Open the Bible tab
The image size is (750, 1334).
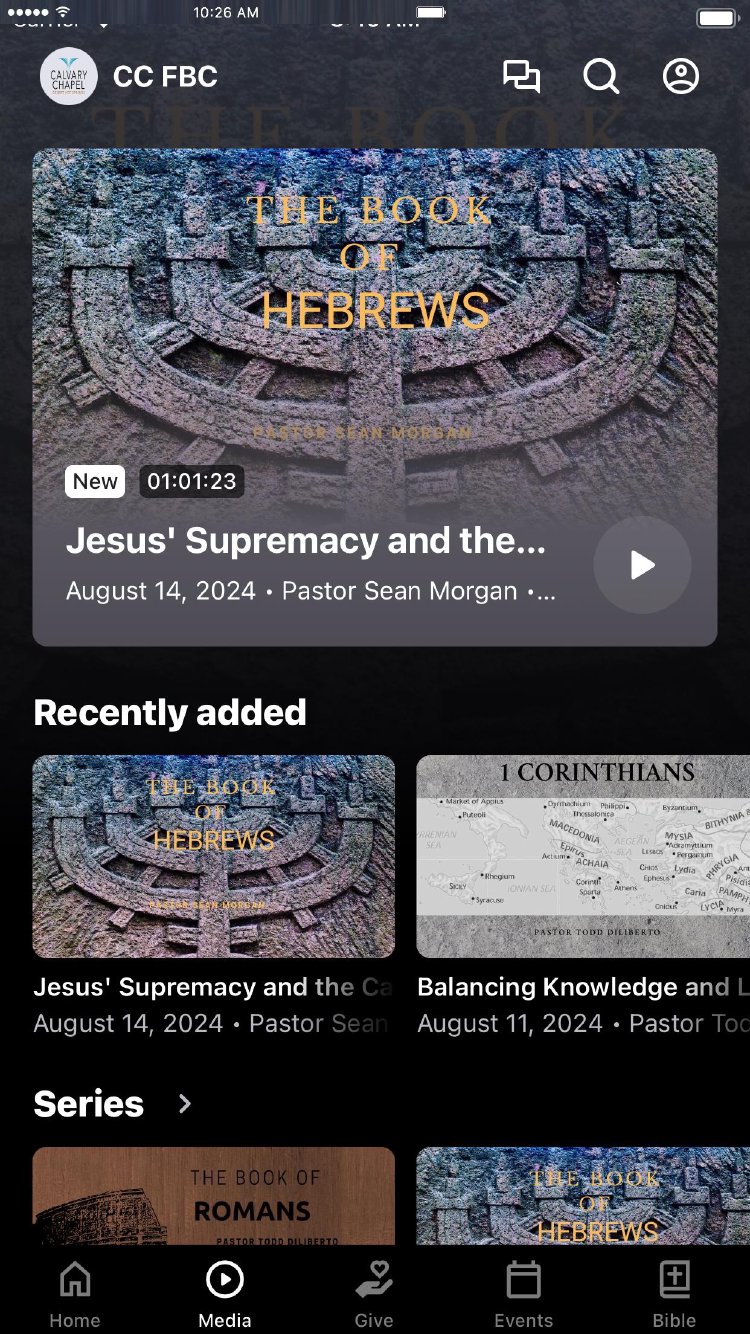[674, 1294]
